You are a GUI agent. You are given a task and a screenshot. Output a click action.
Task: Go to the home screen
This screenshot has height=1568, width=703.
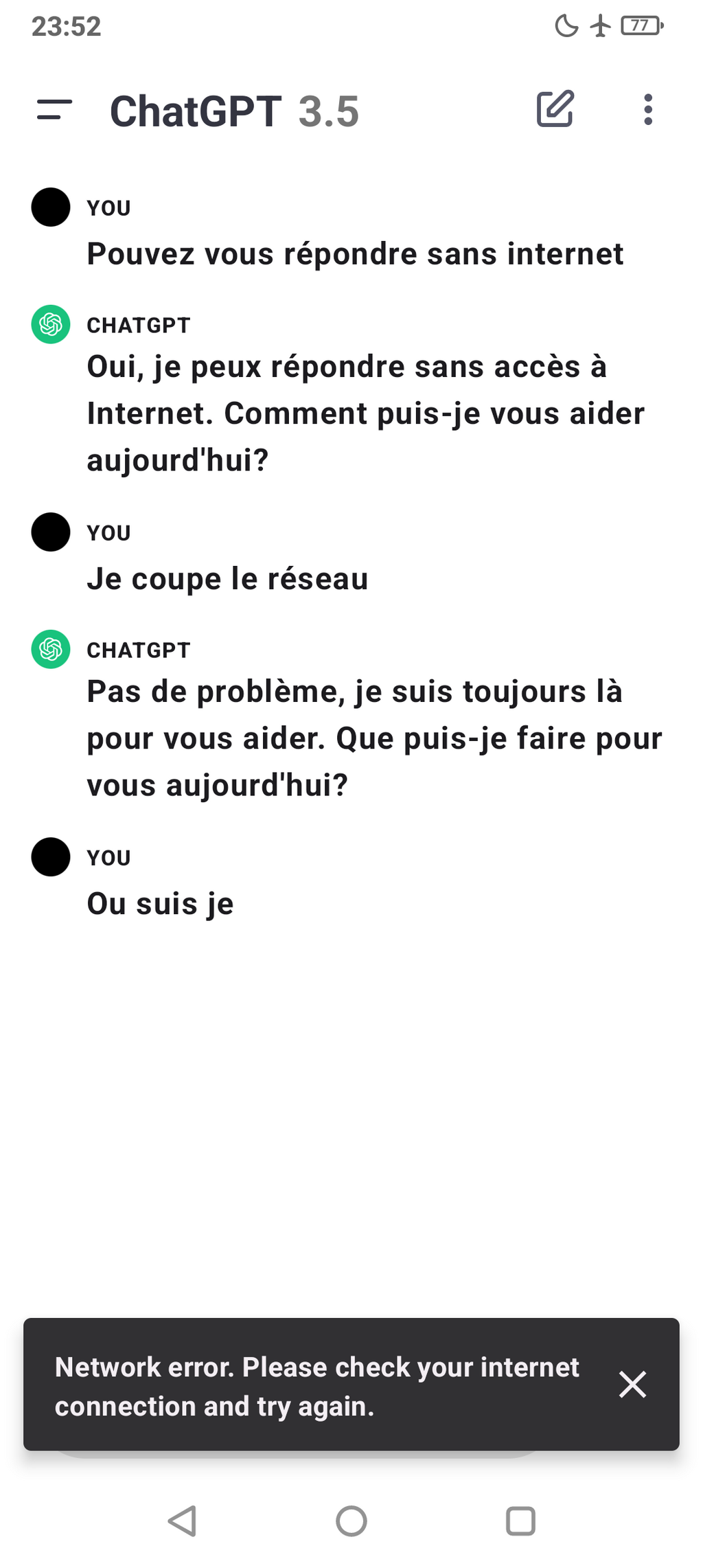pos(351,1521)
